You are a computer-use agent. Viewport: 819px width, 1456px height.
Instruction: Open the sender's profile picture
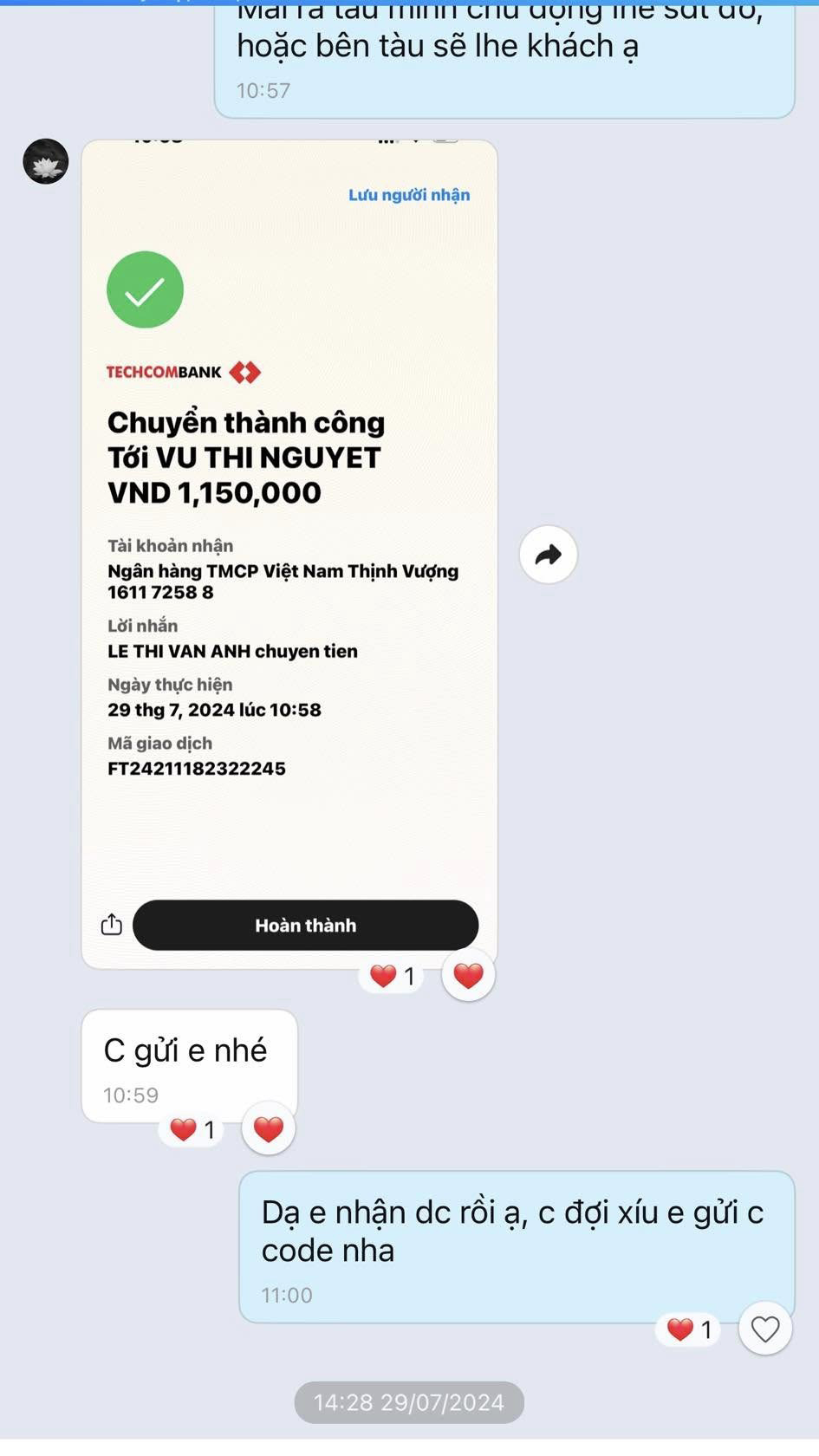(x=46, y=161)
